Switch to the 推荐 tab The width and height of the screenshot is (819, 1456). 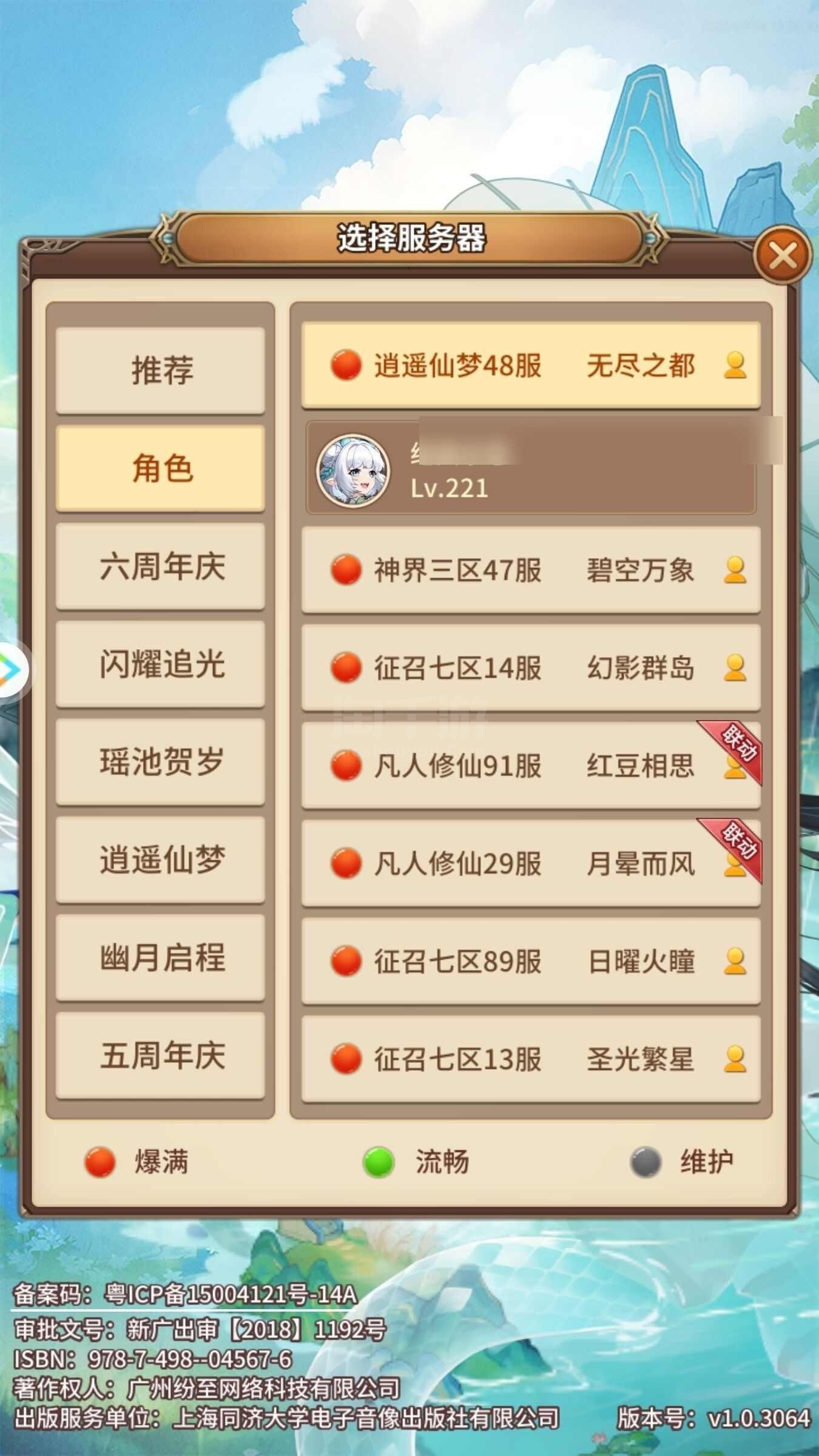[161, 370]
